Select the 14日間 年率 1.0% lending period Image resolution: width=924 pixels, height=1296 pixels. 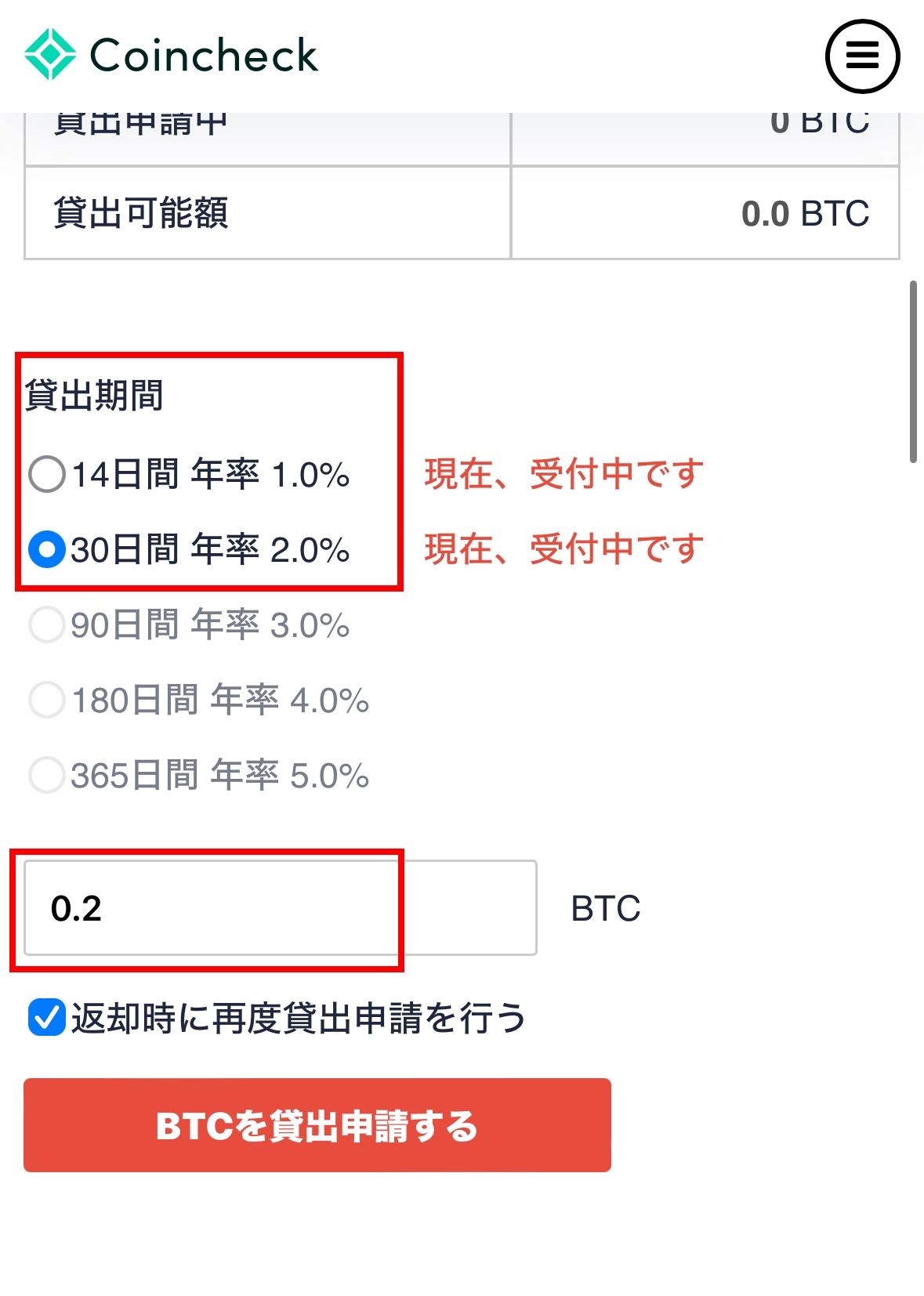pos(47,474)
